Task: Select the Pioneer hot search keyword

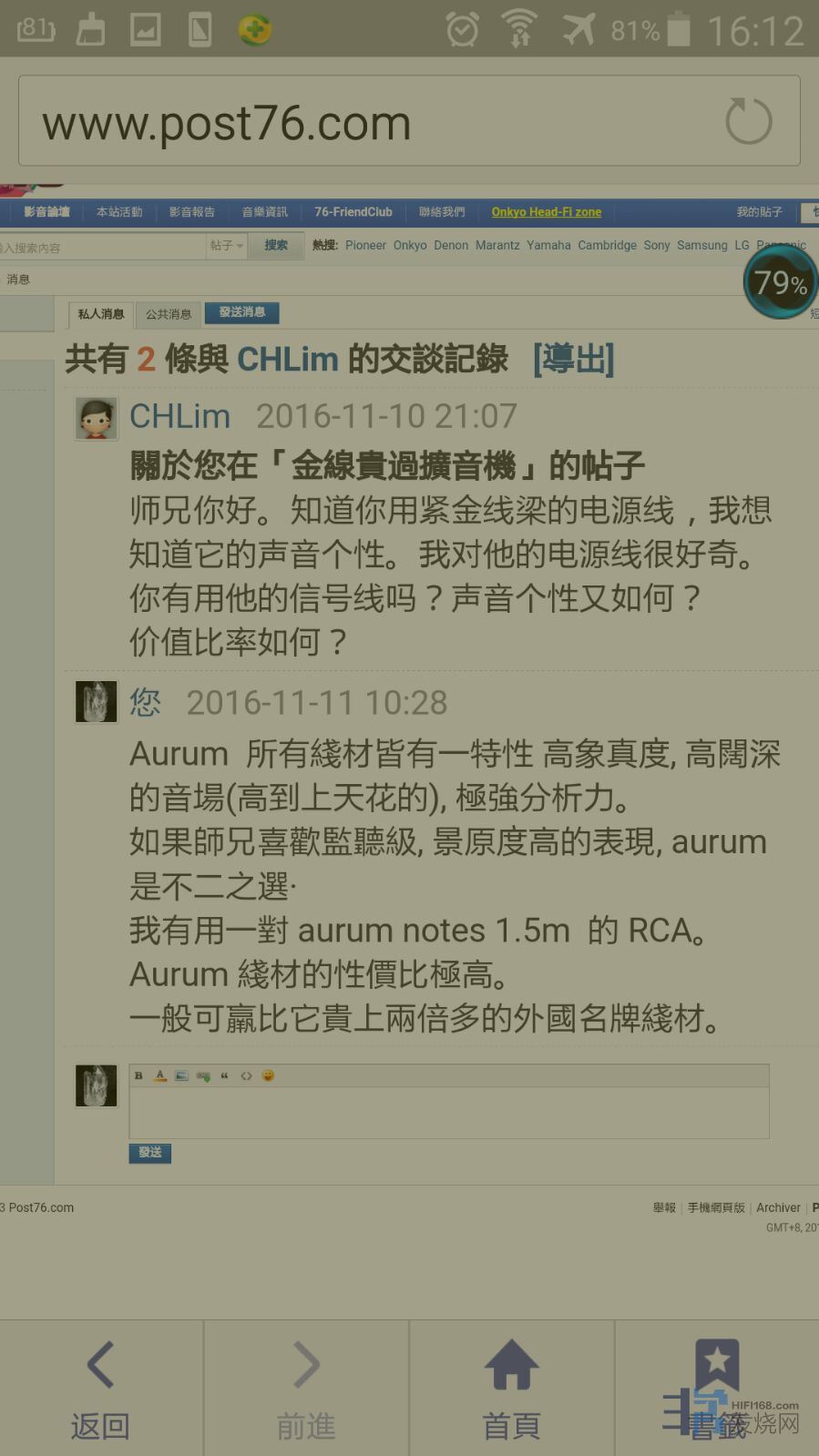Action: (x=365, y=245)
